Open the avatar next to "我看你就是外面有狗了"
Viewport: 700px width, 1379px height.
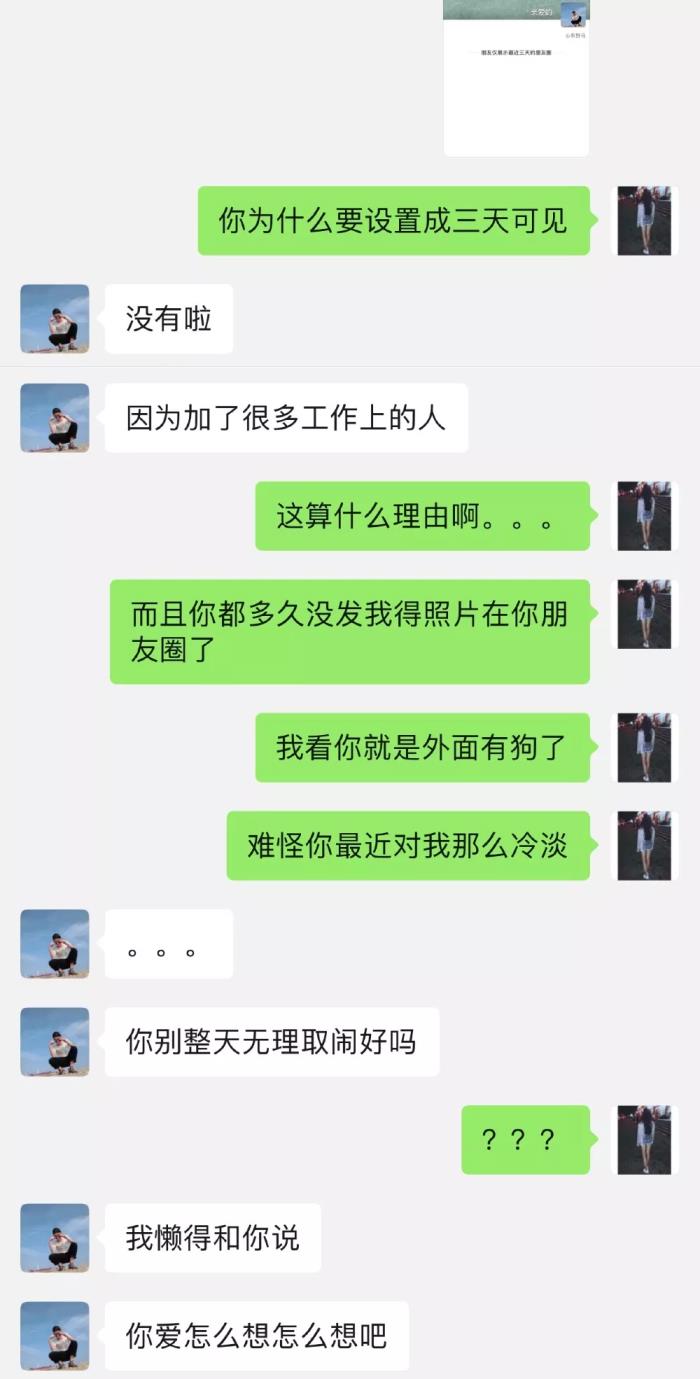coord(644,748)
